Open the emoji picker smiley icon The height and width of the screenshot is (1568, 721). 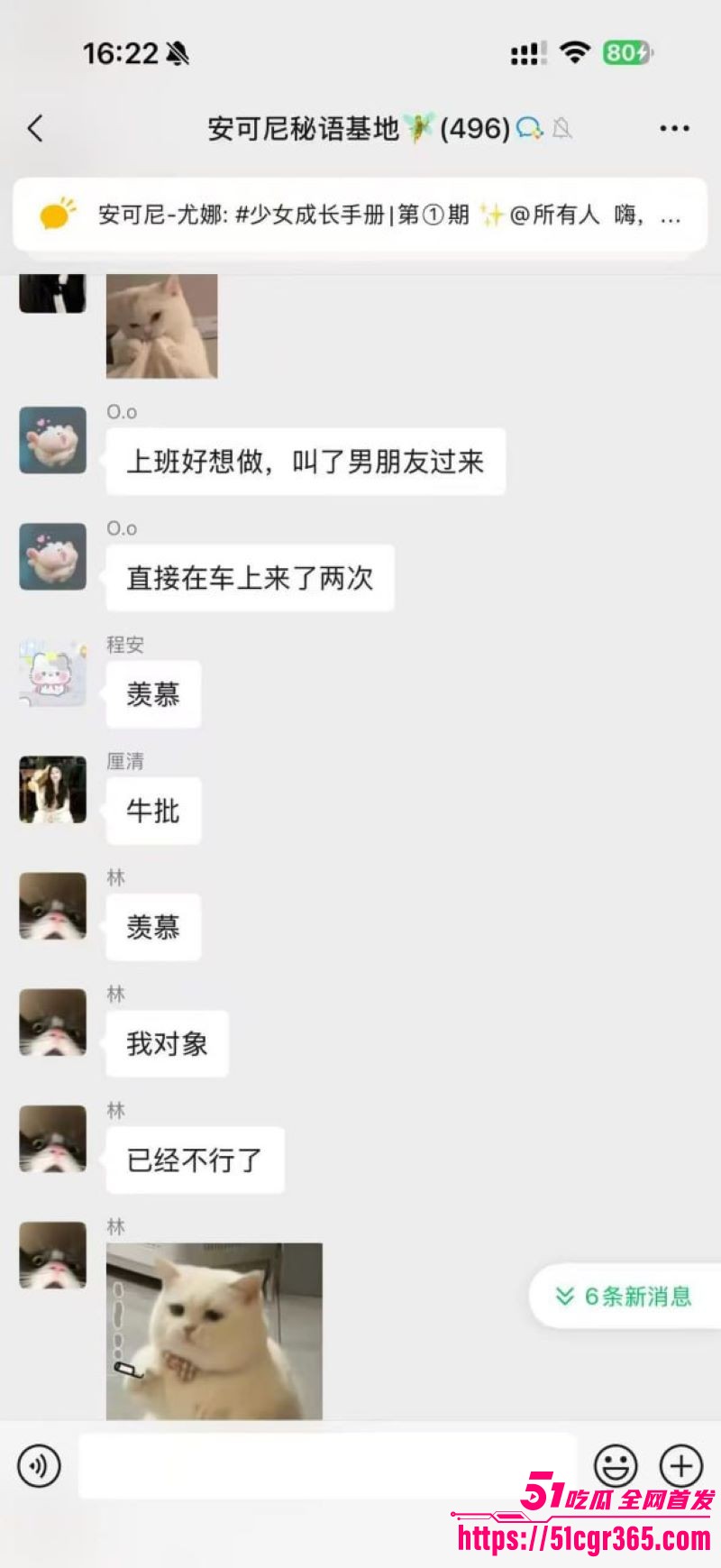tap(616, 1467)
